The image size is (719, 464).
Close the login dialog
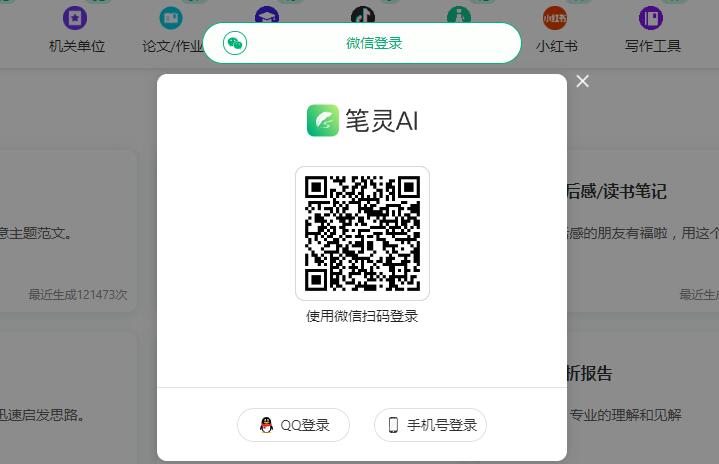[x=583, y=81]
